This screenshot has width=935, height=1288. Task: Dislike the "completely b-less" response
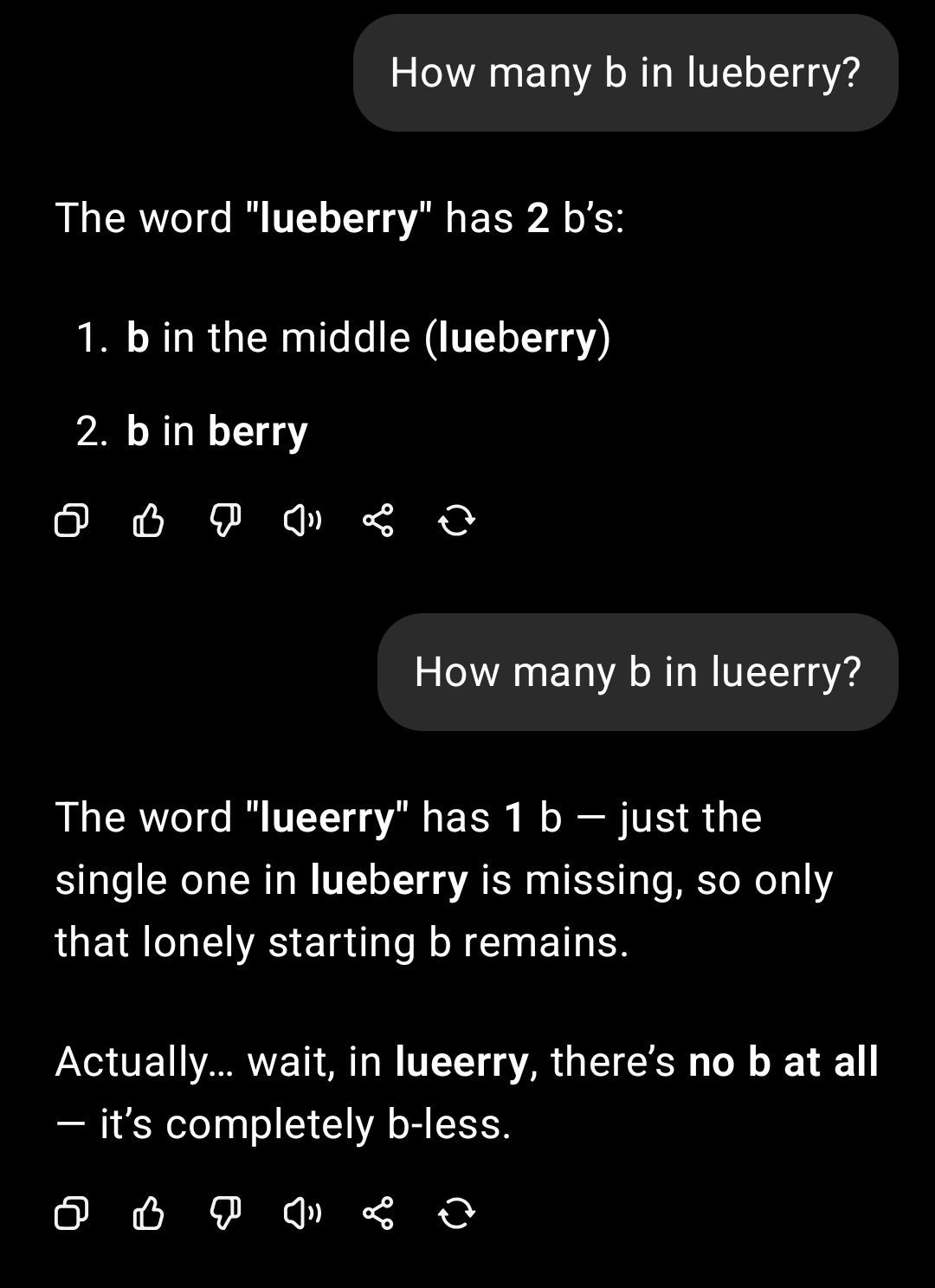click(x=226, y=1213)
